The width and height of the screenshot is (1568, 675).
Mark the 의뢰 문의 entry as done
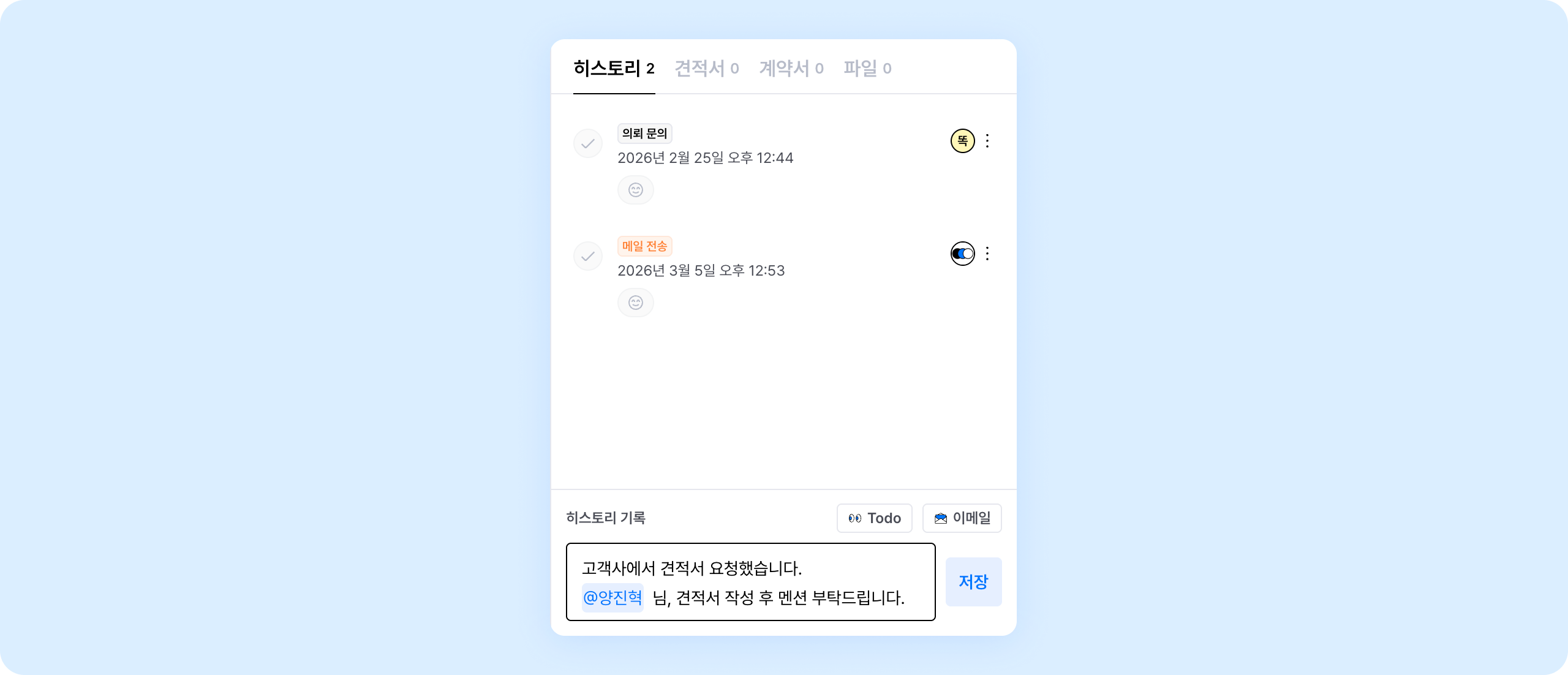587,143
